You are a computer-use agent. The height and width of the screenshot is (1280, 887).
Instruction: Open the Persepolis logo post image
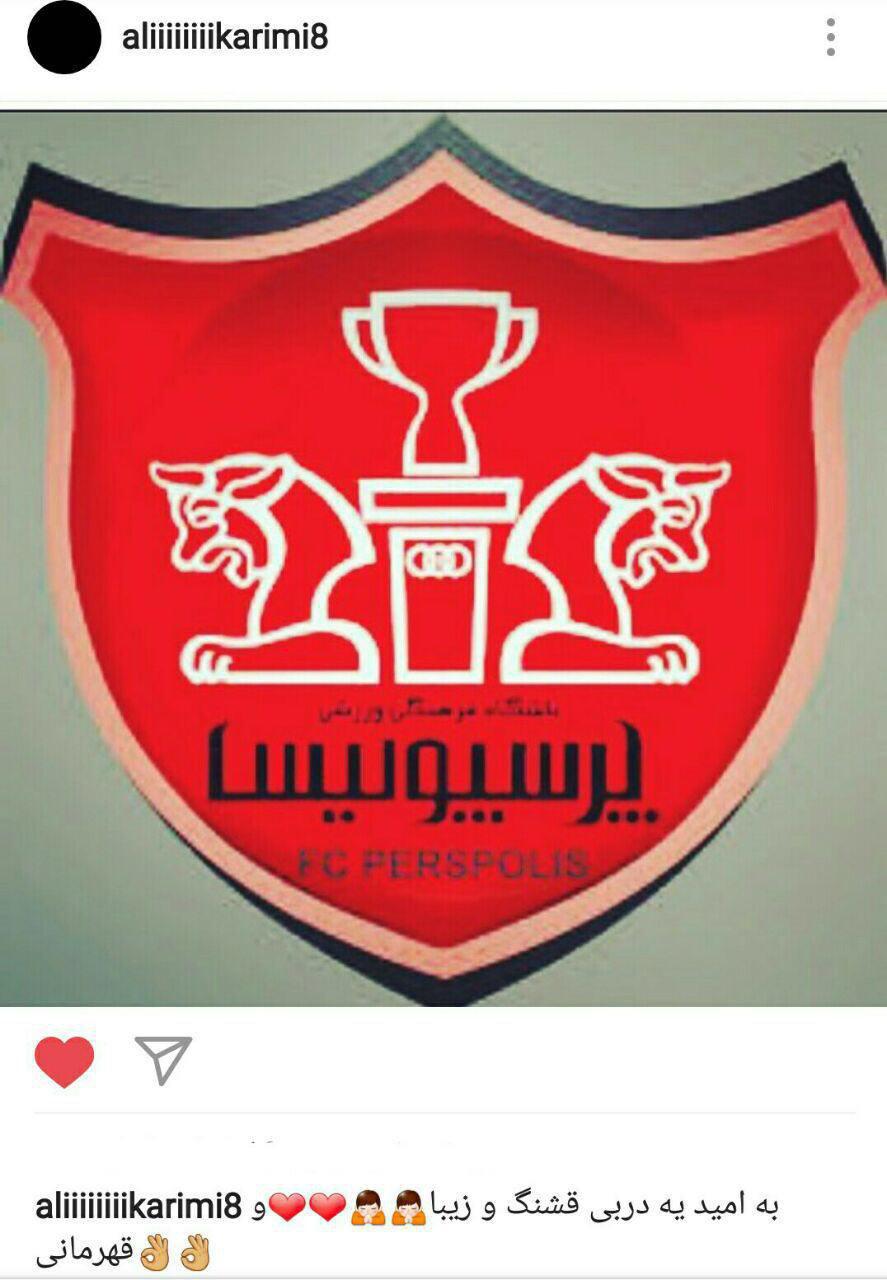pos(443,558)
